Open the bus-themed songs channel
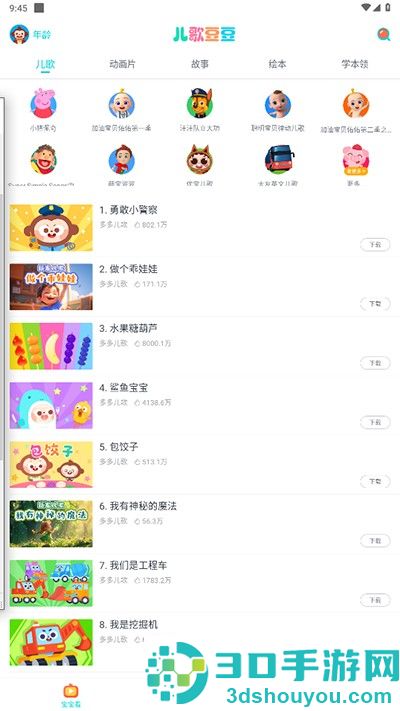The width and height of the screenshot is (400, 711). (x=278, y=160)
